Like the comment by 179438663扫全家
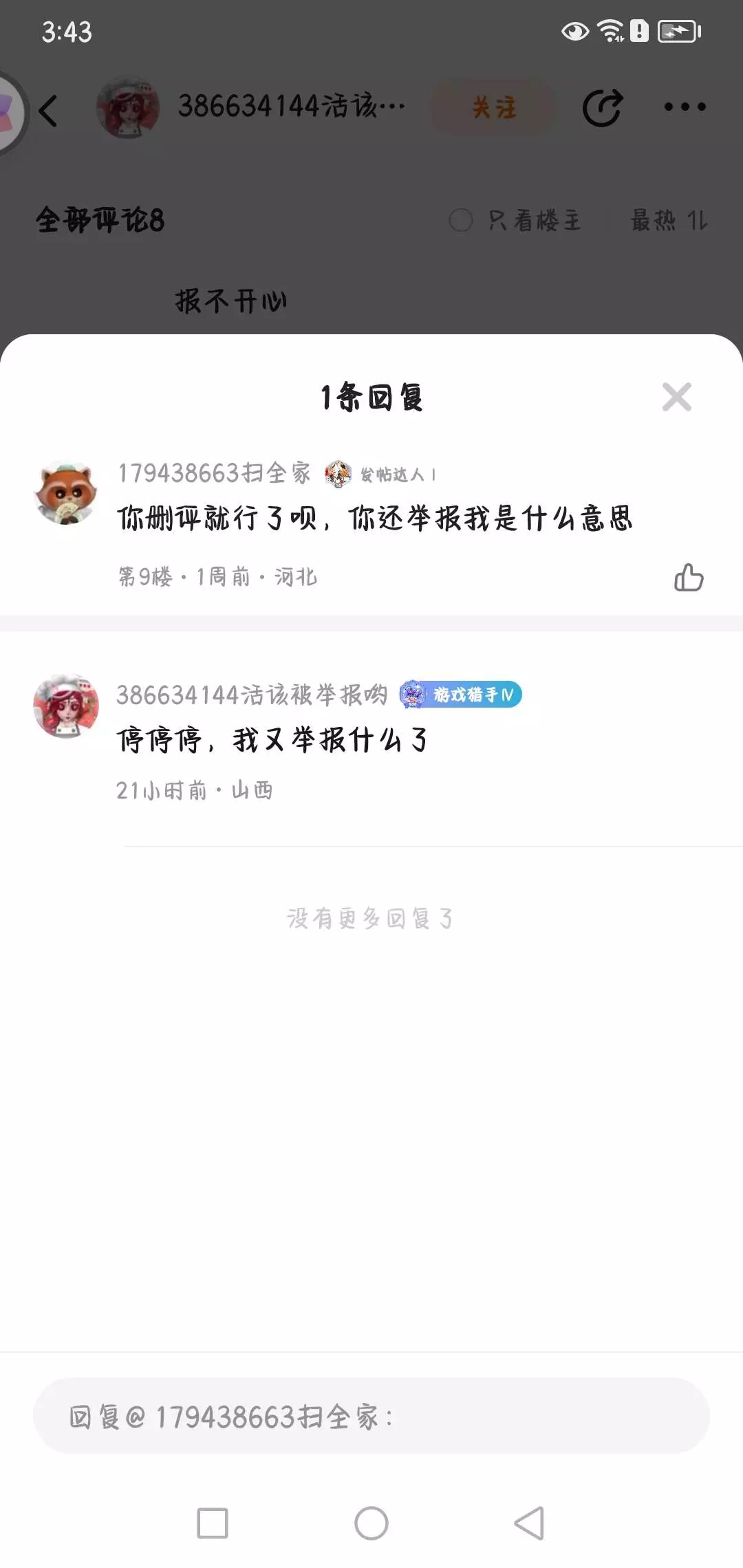743x1568 pixels. pyautogui.click(x=689, y=577)
